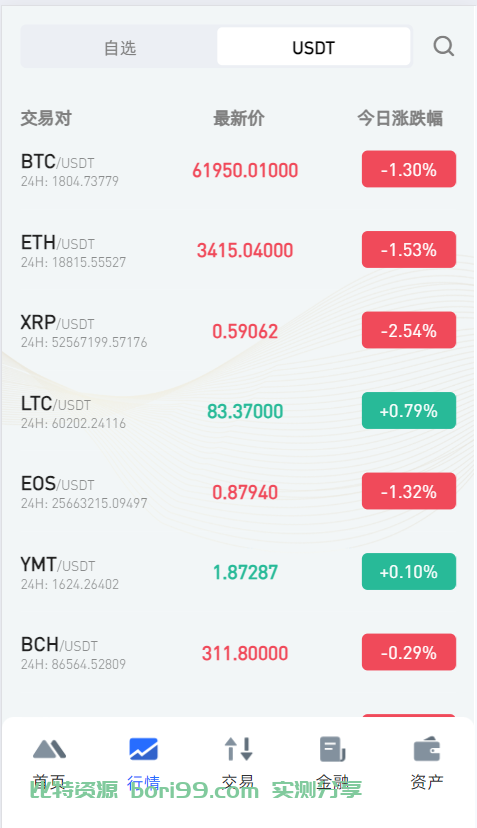The height and width of the screenshot is (828, 477).
Task: Switch to the 自选 tab
Action: coord(120,48)
